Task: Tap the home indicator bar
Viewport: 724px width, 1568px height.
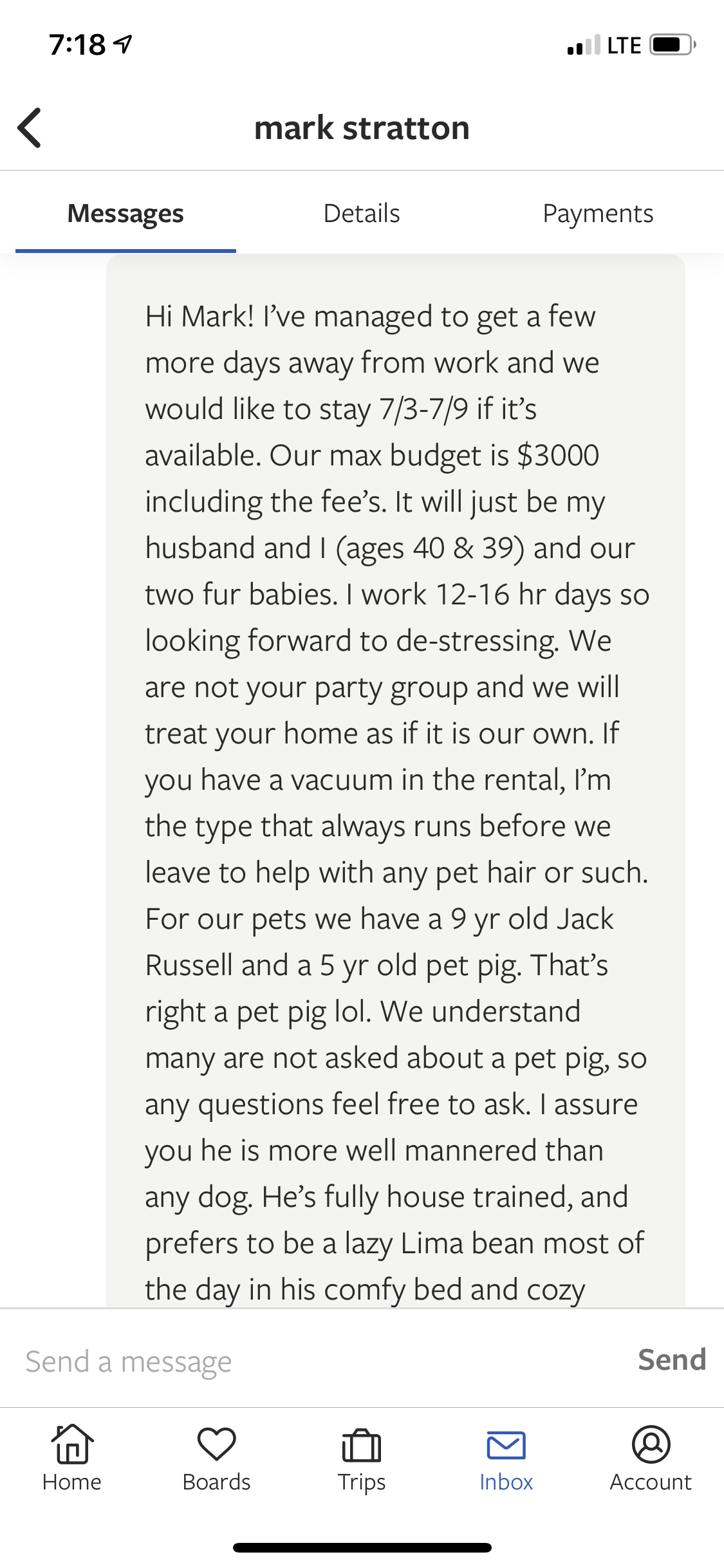Action: tap(362, 1548)
